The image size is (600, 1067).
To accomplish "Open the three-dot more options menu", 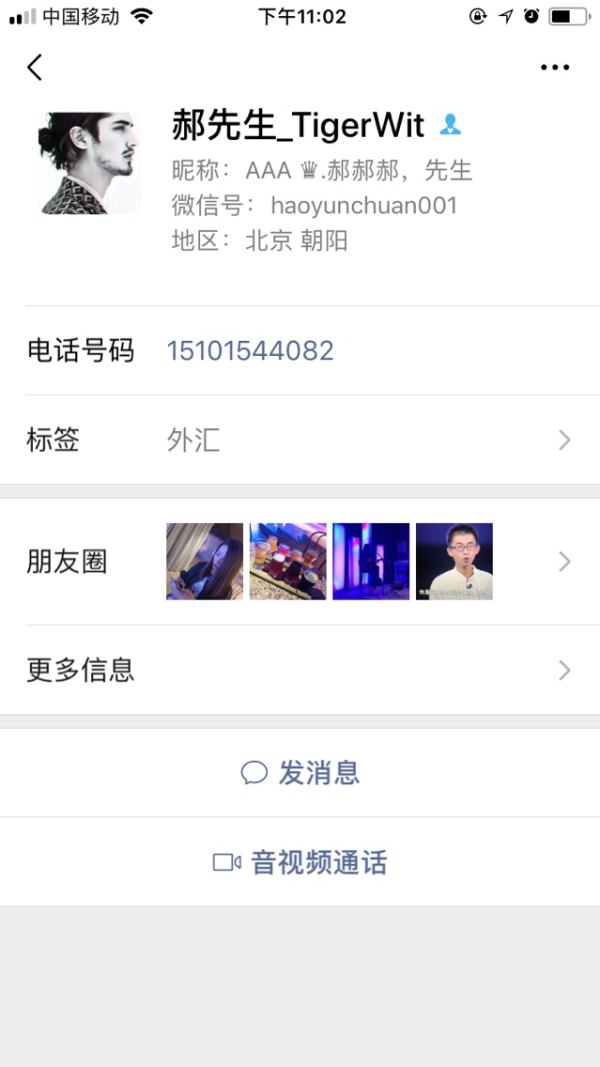I will point(554,67).
